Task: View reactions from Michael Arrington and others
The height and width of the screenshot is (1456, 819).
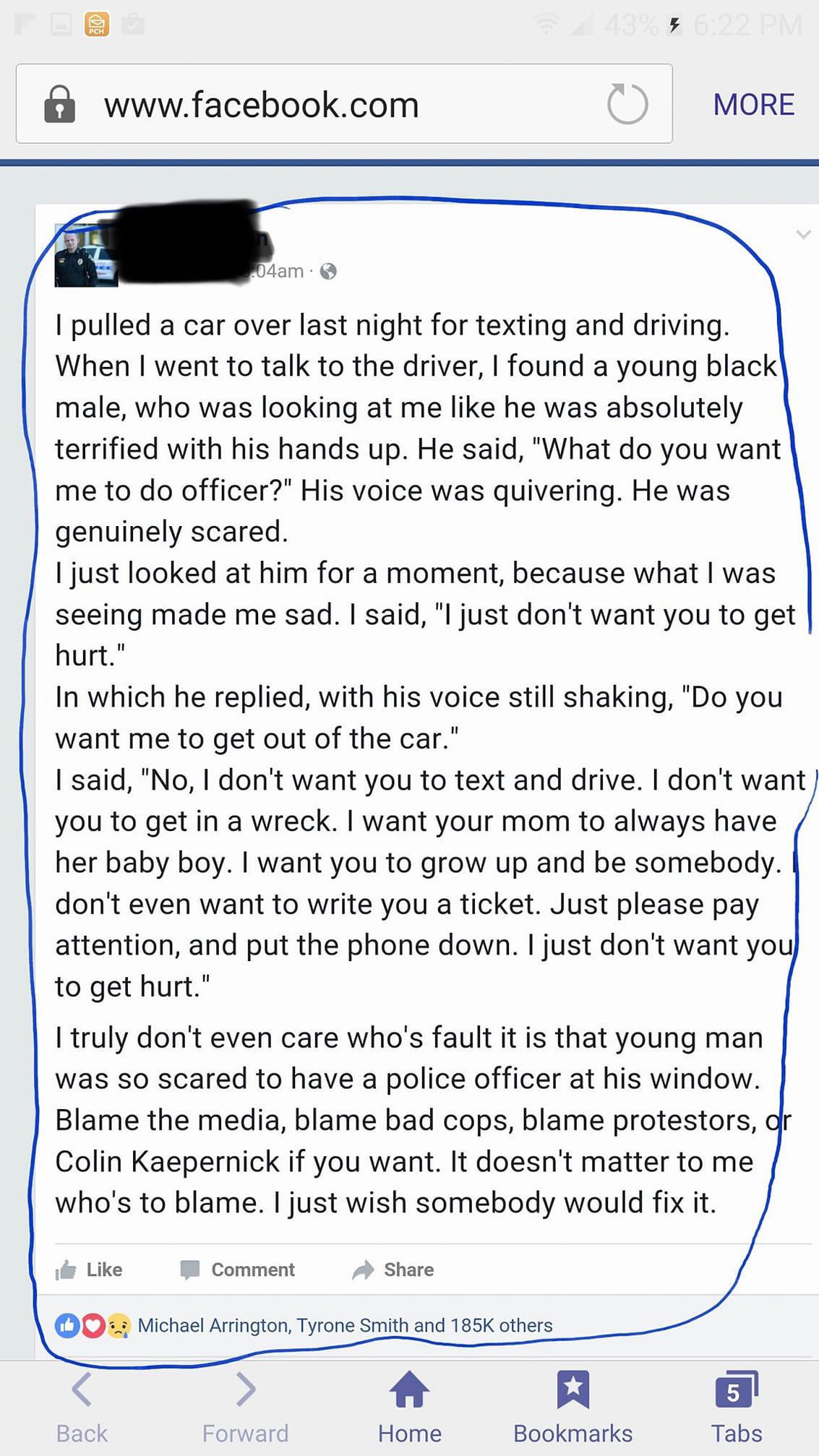Action: [x=344, y=1325]
